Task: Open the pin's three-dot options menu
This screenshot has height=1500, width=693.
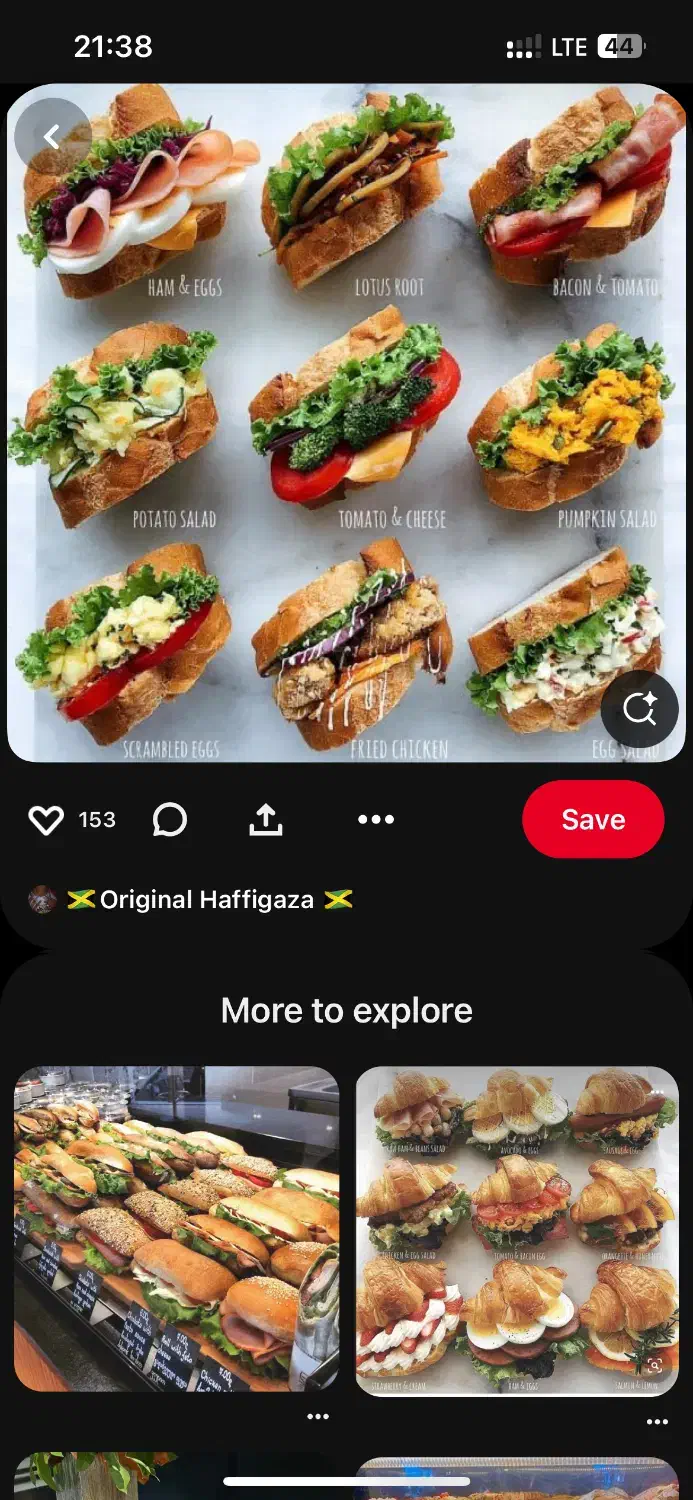Action: pos(376,820)
